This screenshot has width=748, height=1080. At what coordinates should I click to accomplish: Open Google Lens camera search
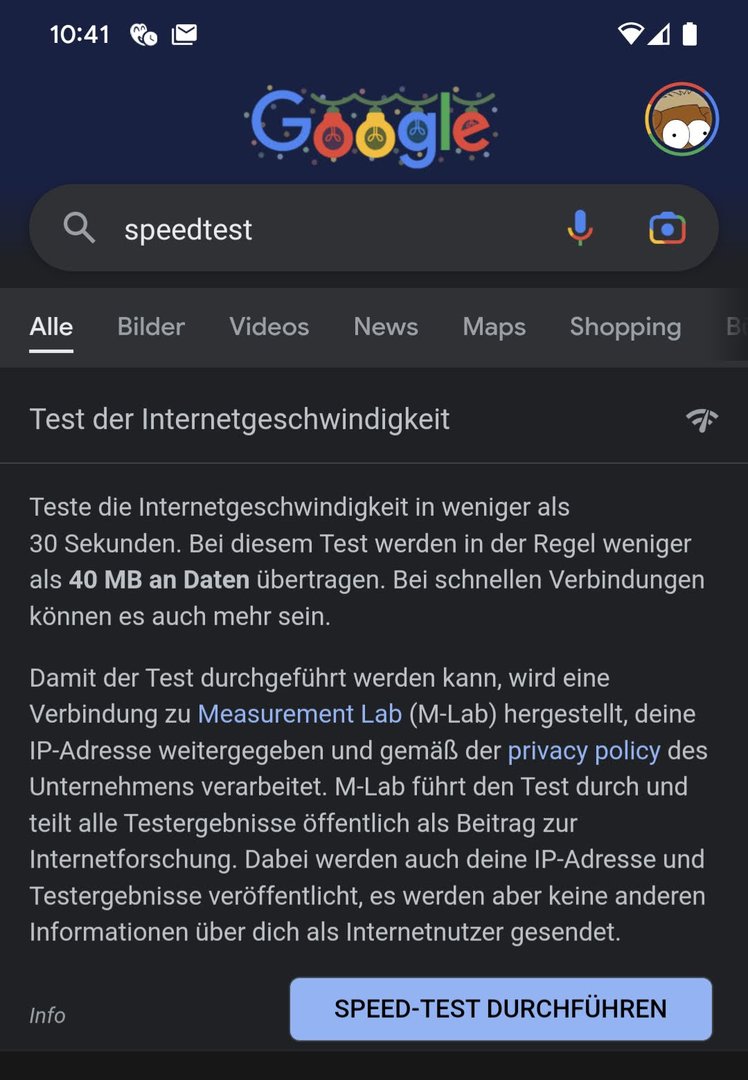point(667,228)
